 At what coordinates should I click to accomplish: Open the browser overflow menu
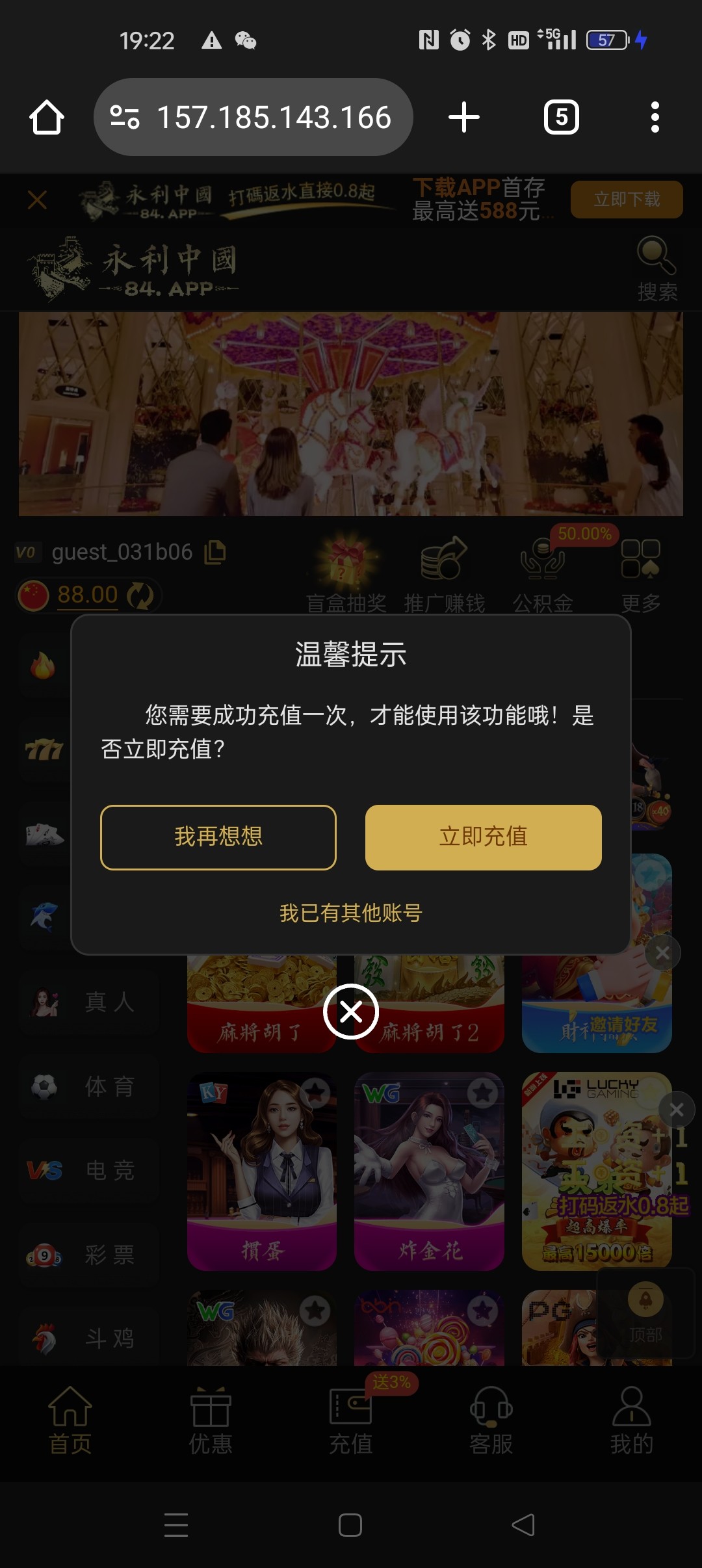click(x=655, y=118)
